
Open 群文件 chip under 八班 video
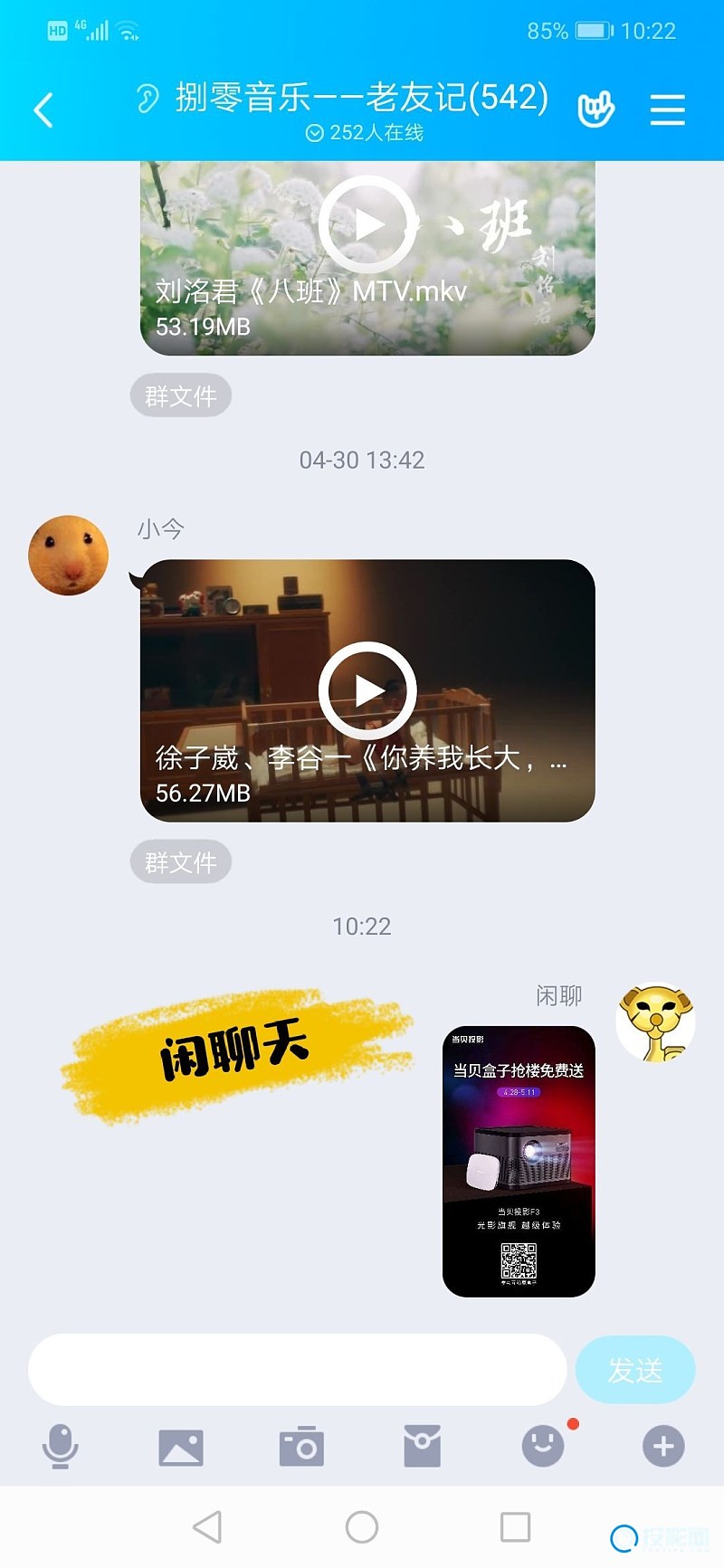pyautogui.click(x=181, y=395)
